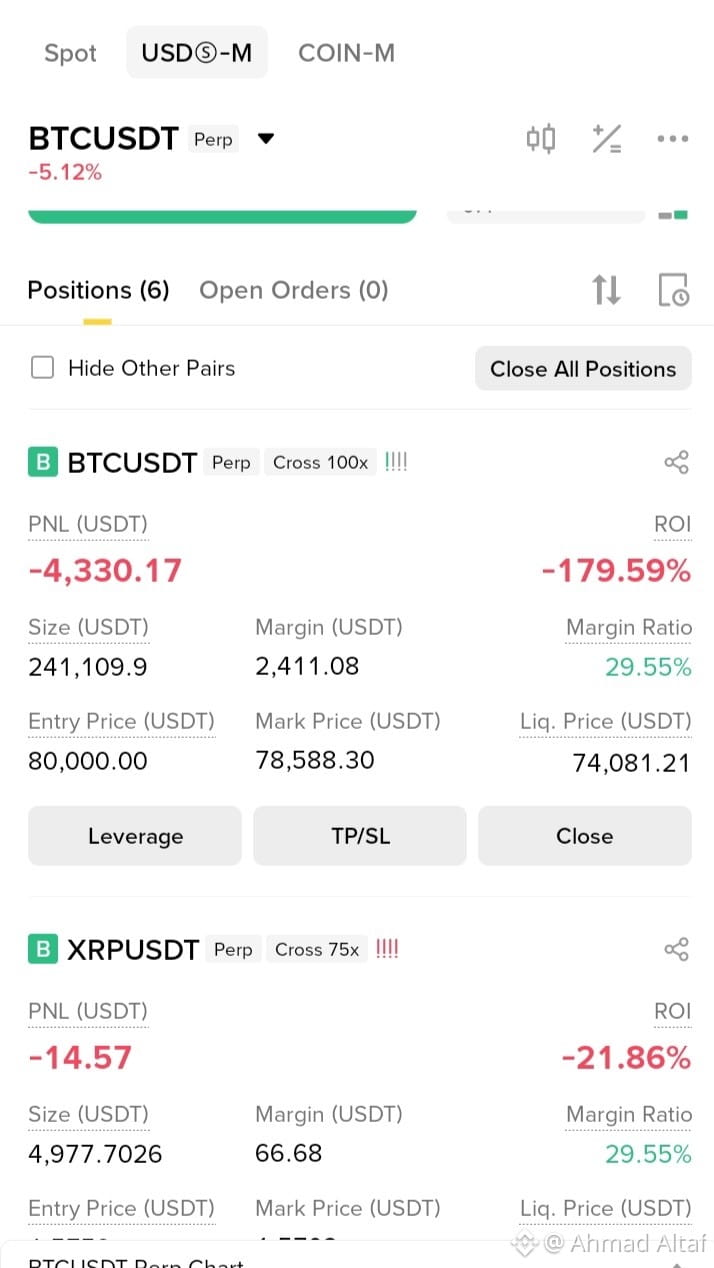Open the calculator icon
714x1268 pixels.
pos(606,139)
